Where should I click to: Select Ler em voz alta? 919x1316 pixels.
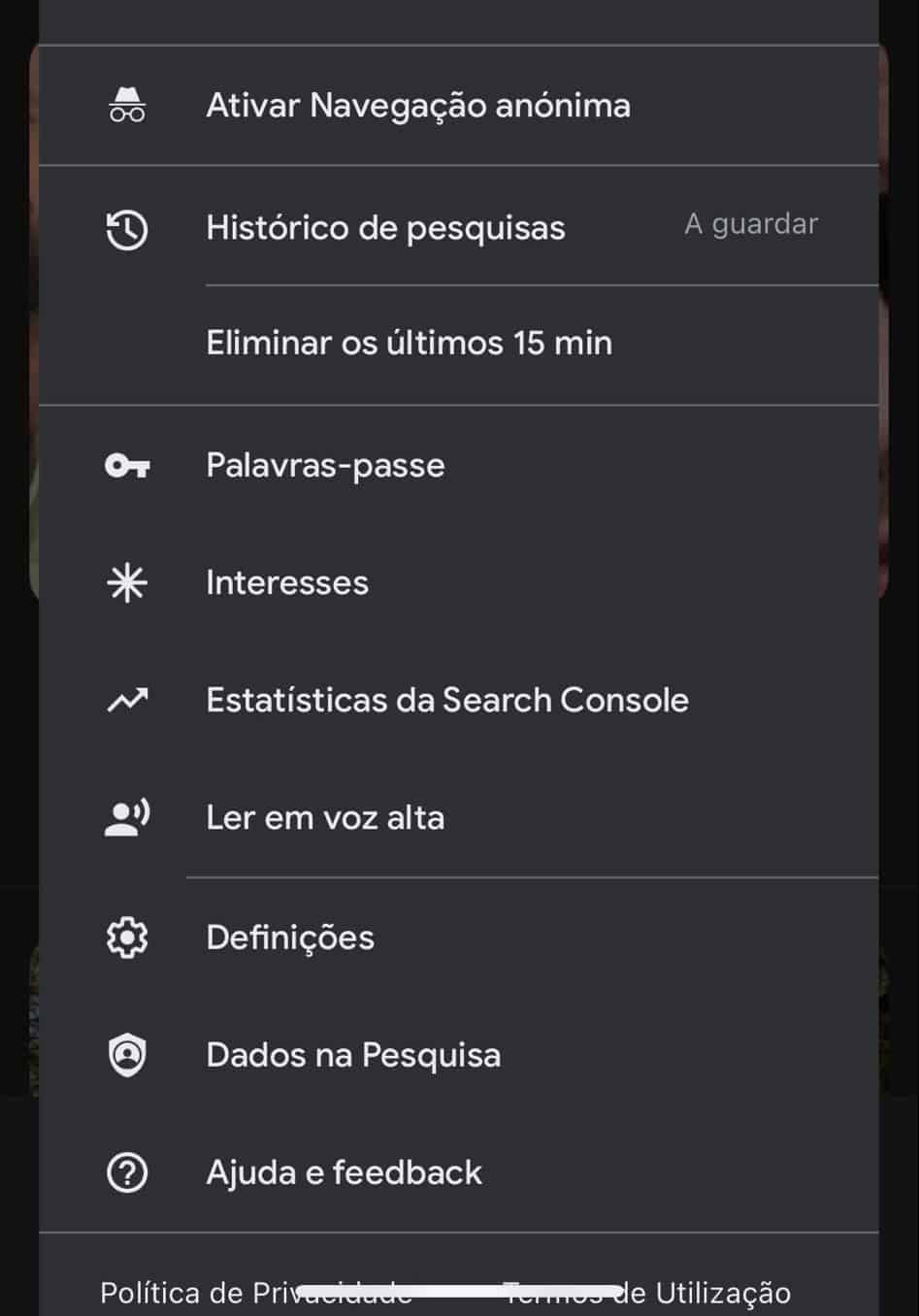[x=325, y=818]
